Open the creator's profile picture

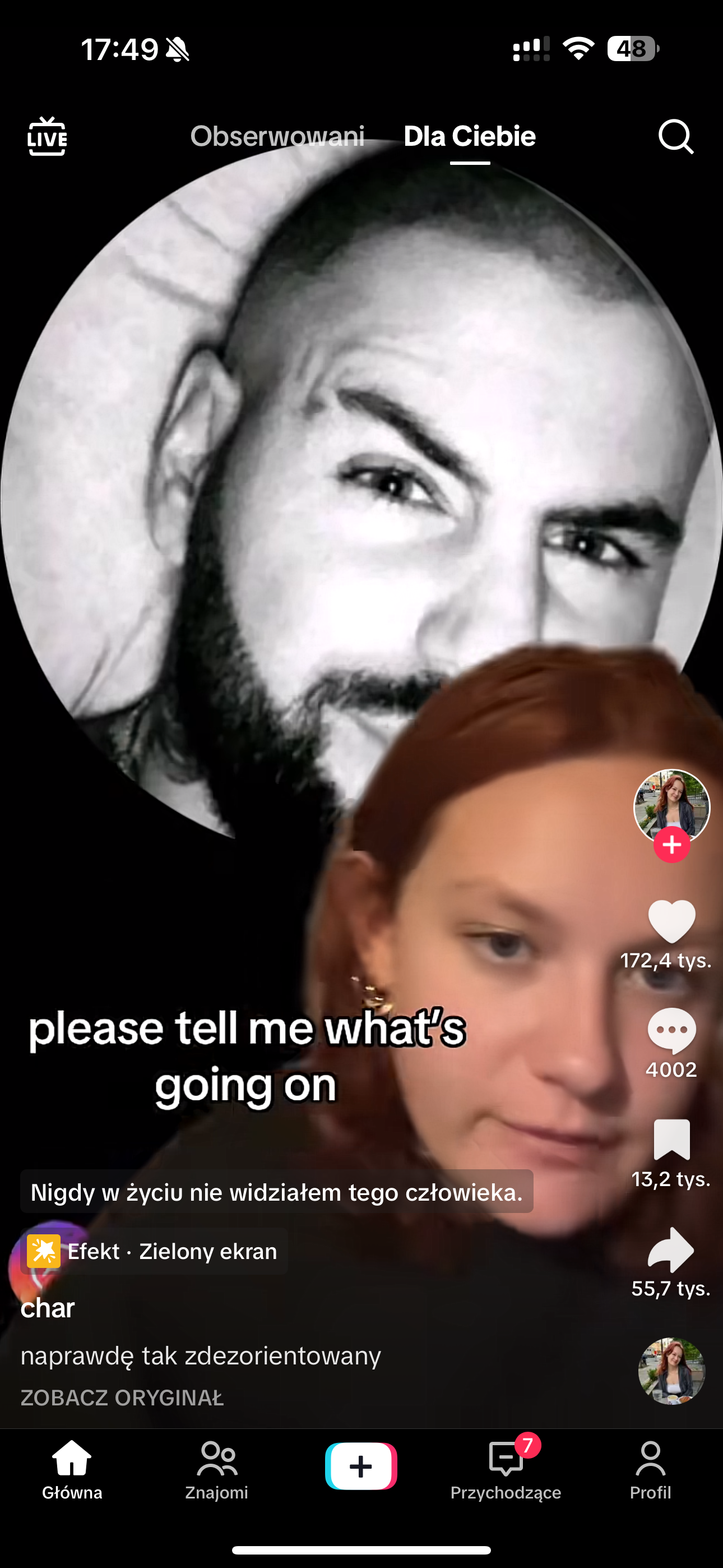[x=671, y=805]
